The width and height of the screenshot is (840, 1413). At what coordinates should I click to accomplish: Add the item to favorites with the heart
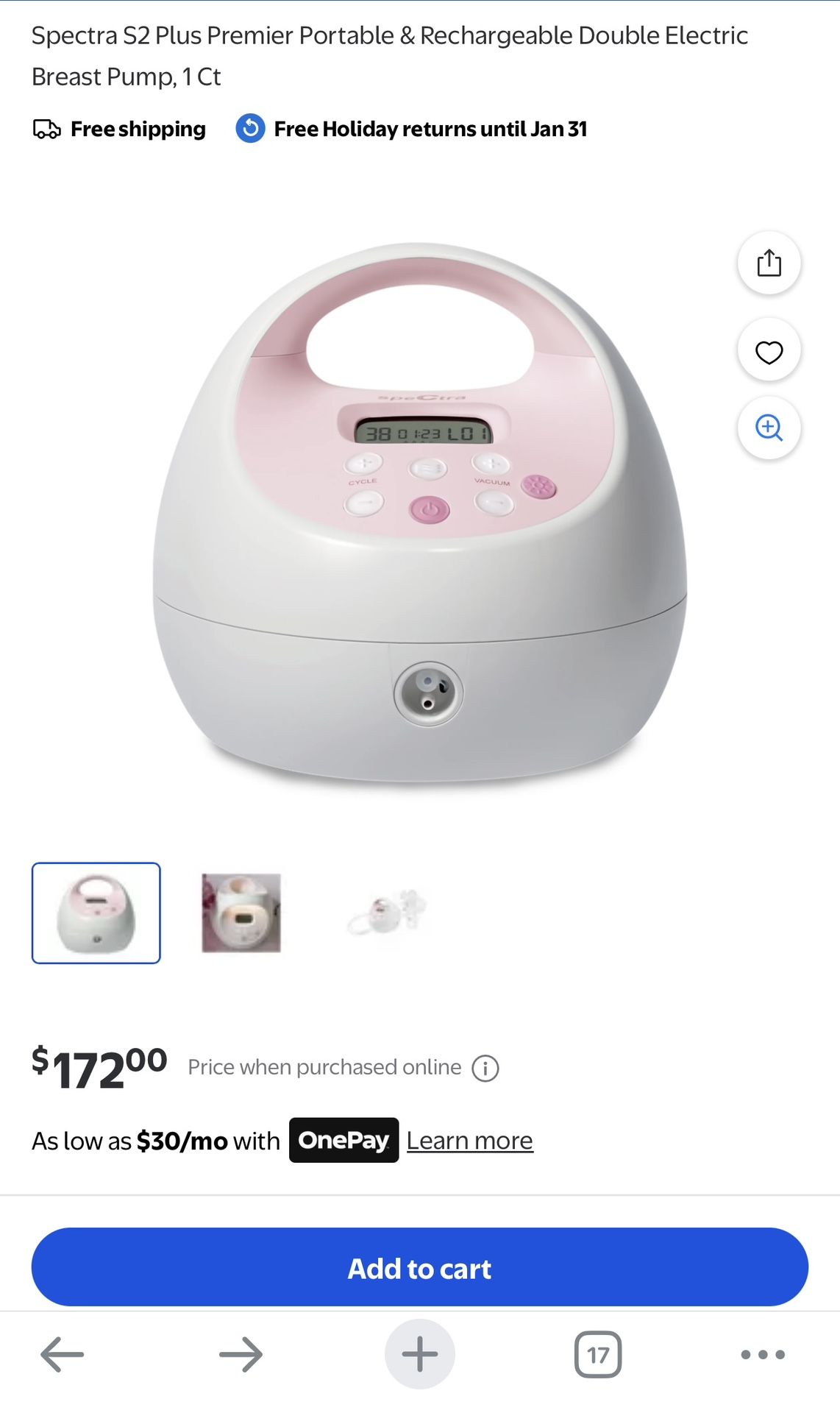tap(769, 352)
